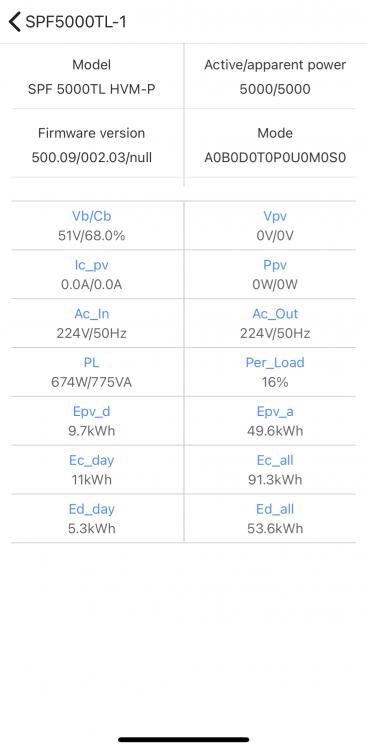Screen dimensions: 367x750
Task: Select the Ac_In parameter
Action: pos(91,314)
